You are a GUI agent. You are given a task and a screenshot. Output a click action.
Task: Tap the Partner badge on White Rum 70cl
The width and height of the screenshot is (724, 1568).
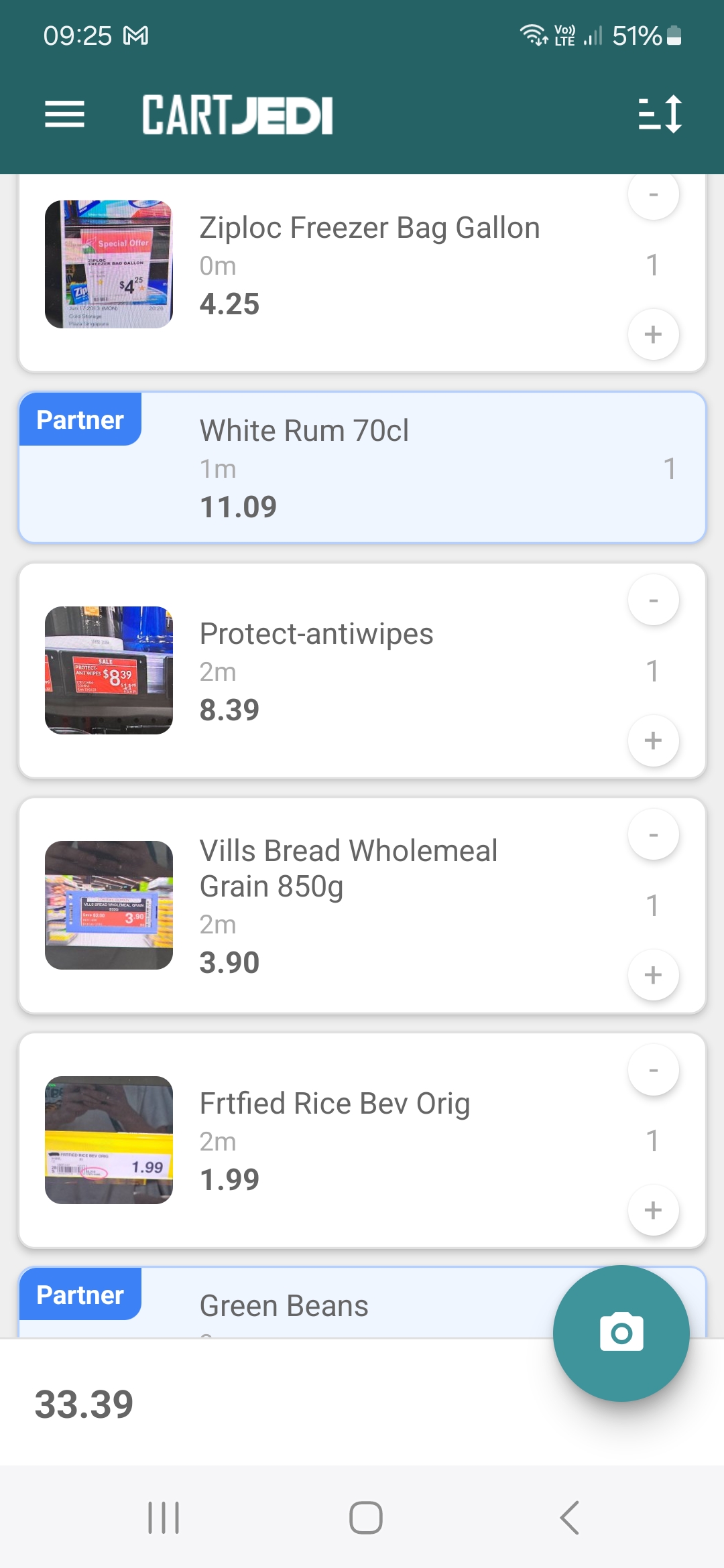pos(80,420)
